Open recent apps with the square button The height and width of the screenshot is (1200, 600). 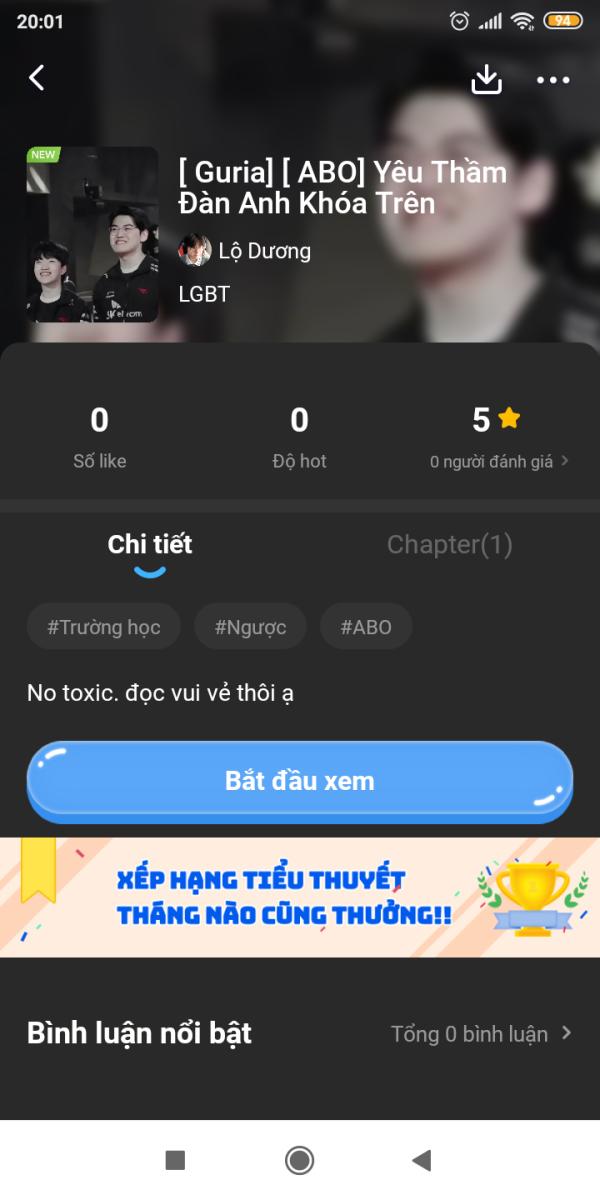tap(175, 1160)
